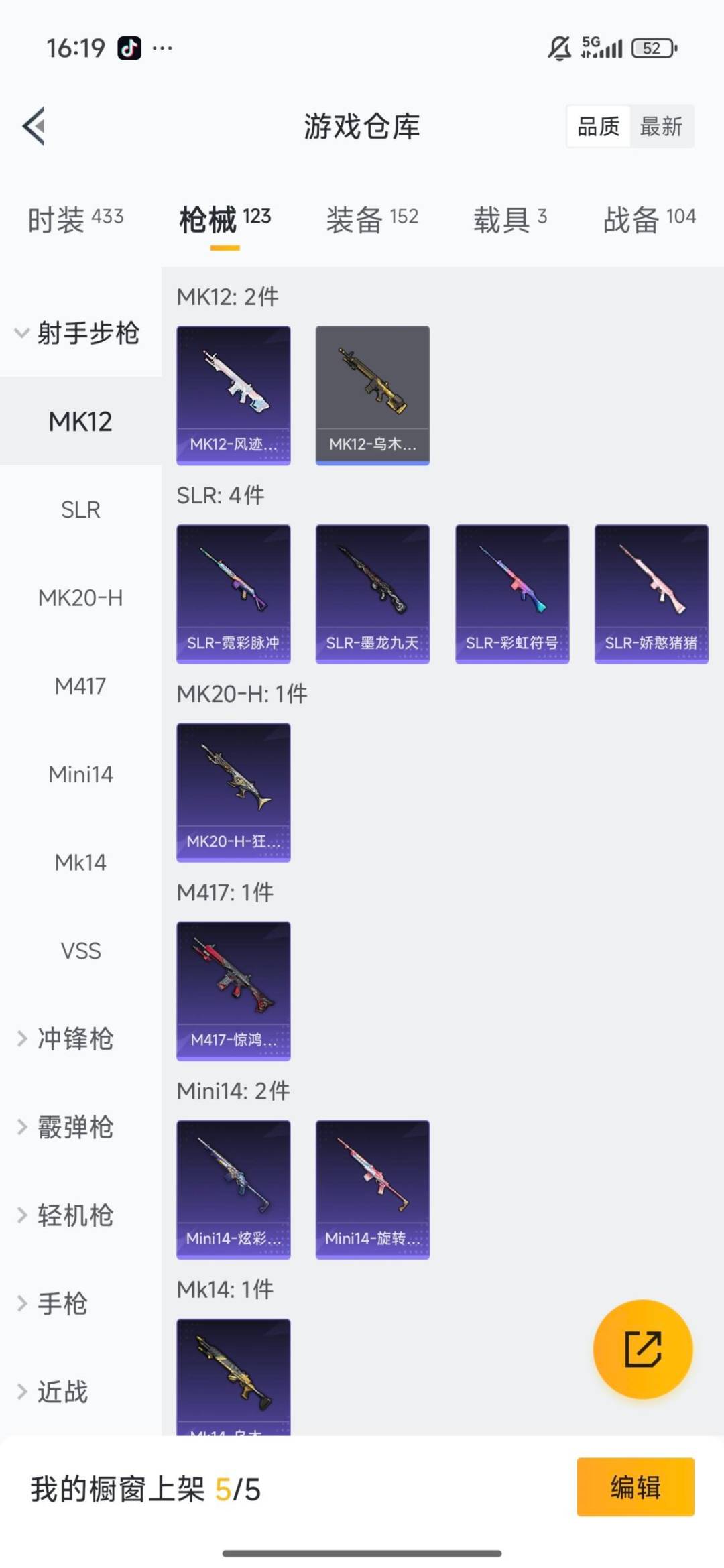
Task: Switch sorting to 最新 (newest)
Action: [661, 127]
